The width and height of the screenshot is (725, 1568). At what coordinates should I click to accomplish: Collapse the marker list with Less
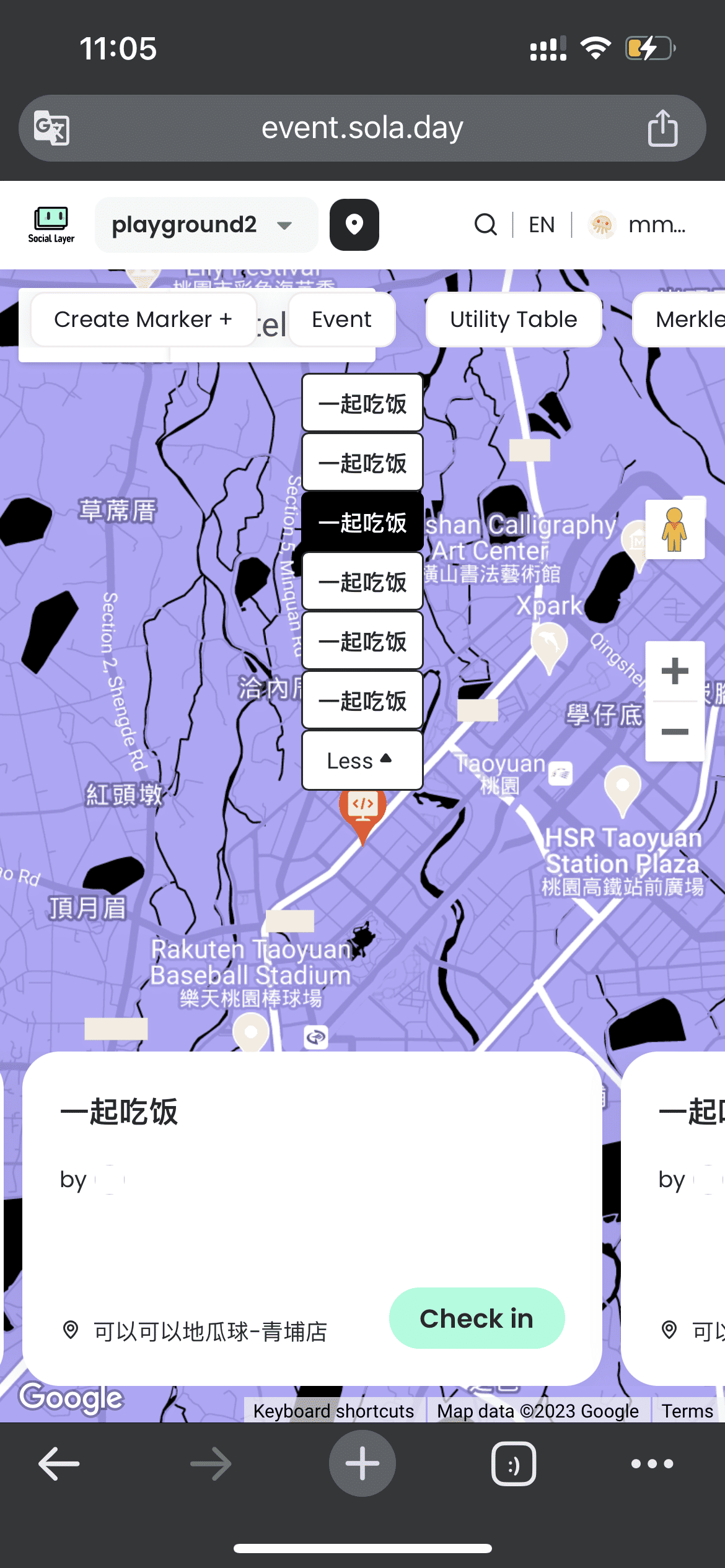coord(361,760)
